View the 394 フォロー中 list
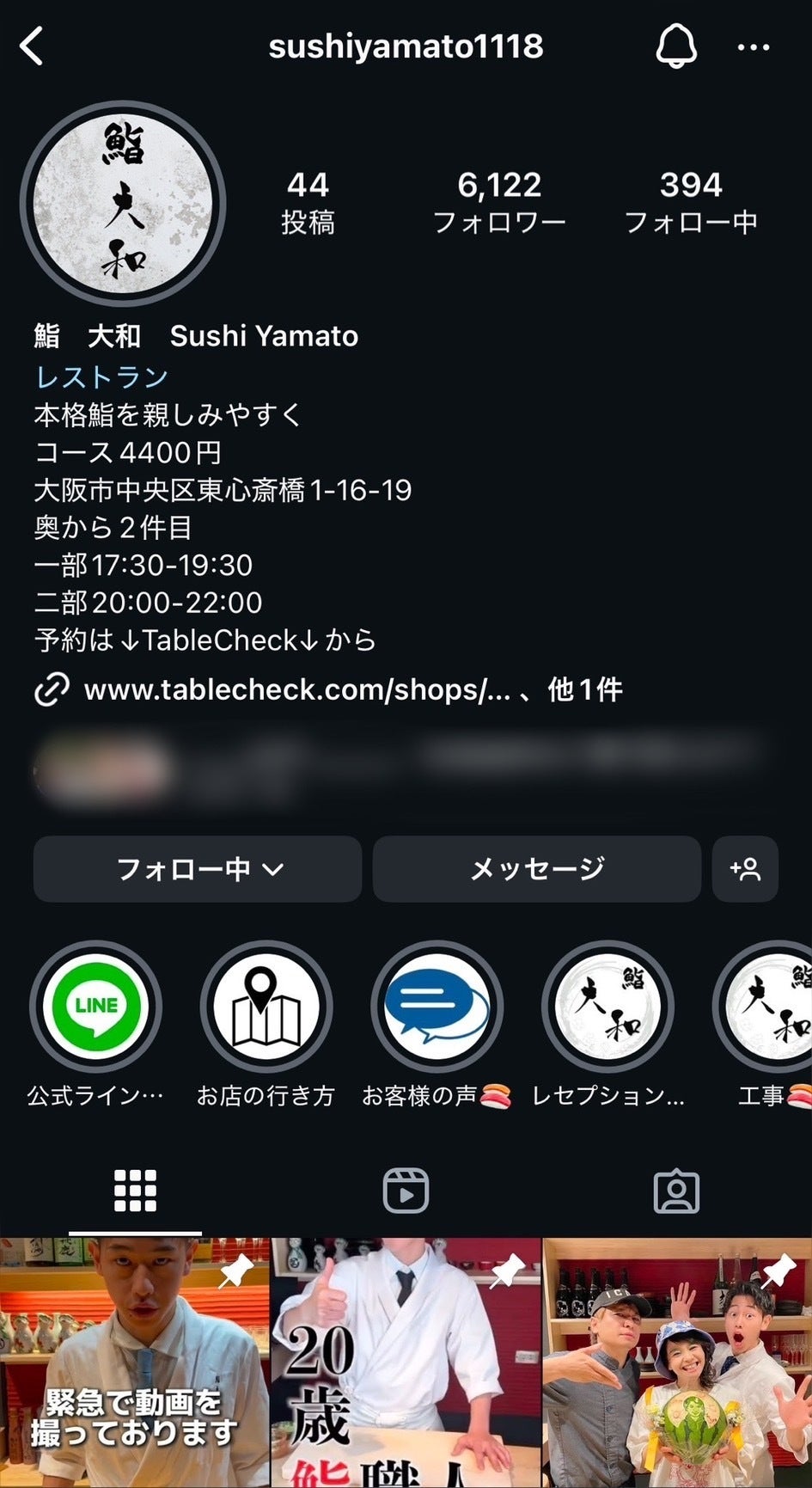This screenshot has height=1488, width=812. click(691, 202)
